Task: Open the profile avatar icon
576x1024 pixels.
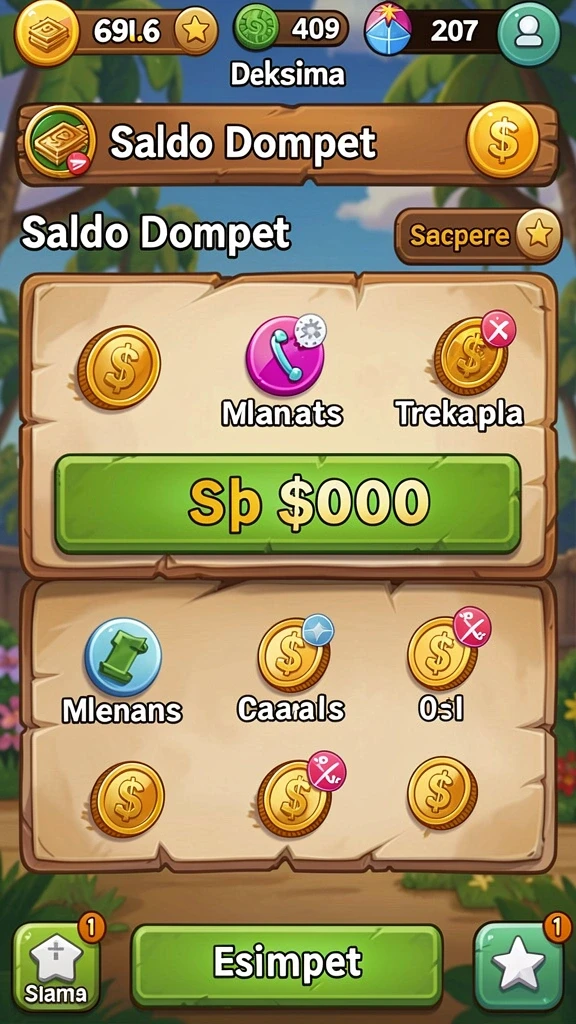Action: click(528, 33)
